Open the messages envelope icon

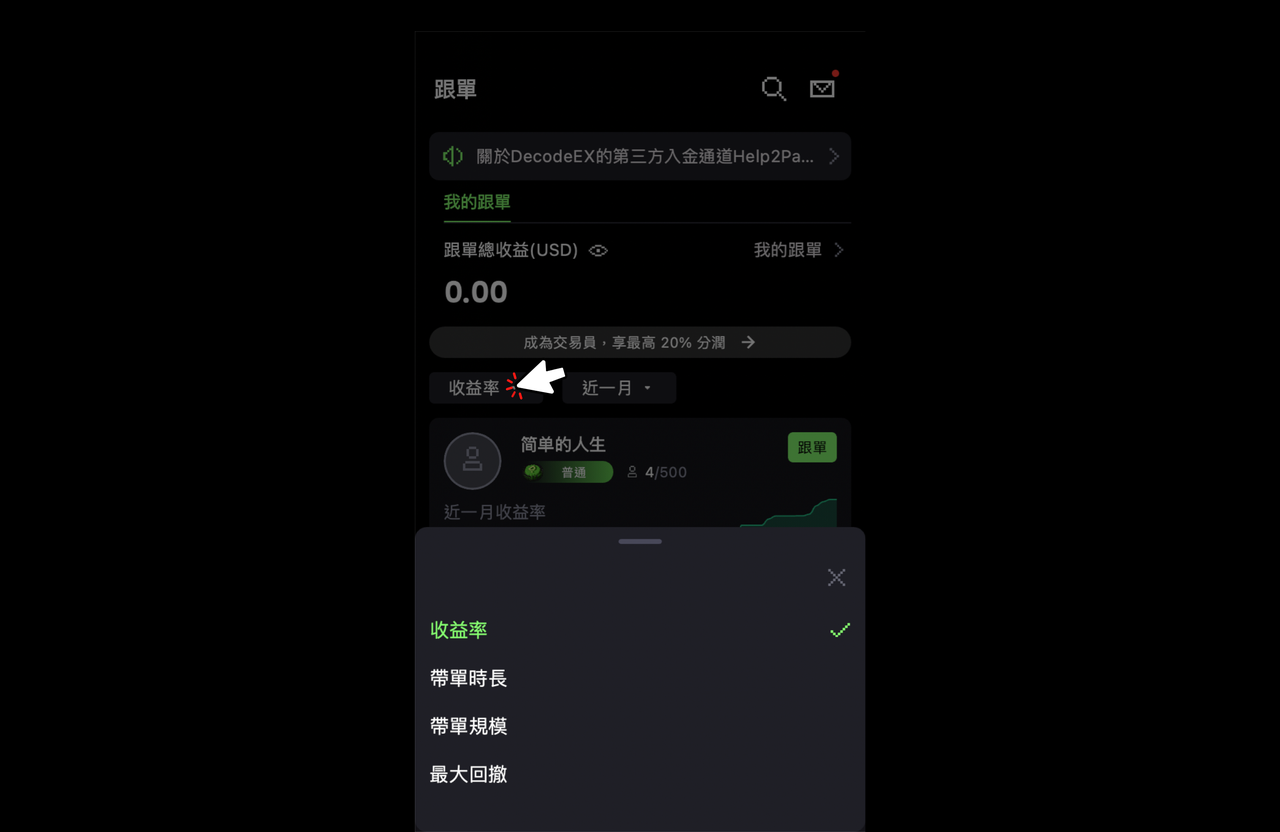point(822,89)
